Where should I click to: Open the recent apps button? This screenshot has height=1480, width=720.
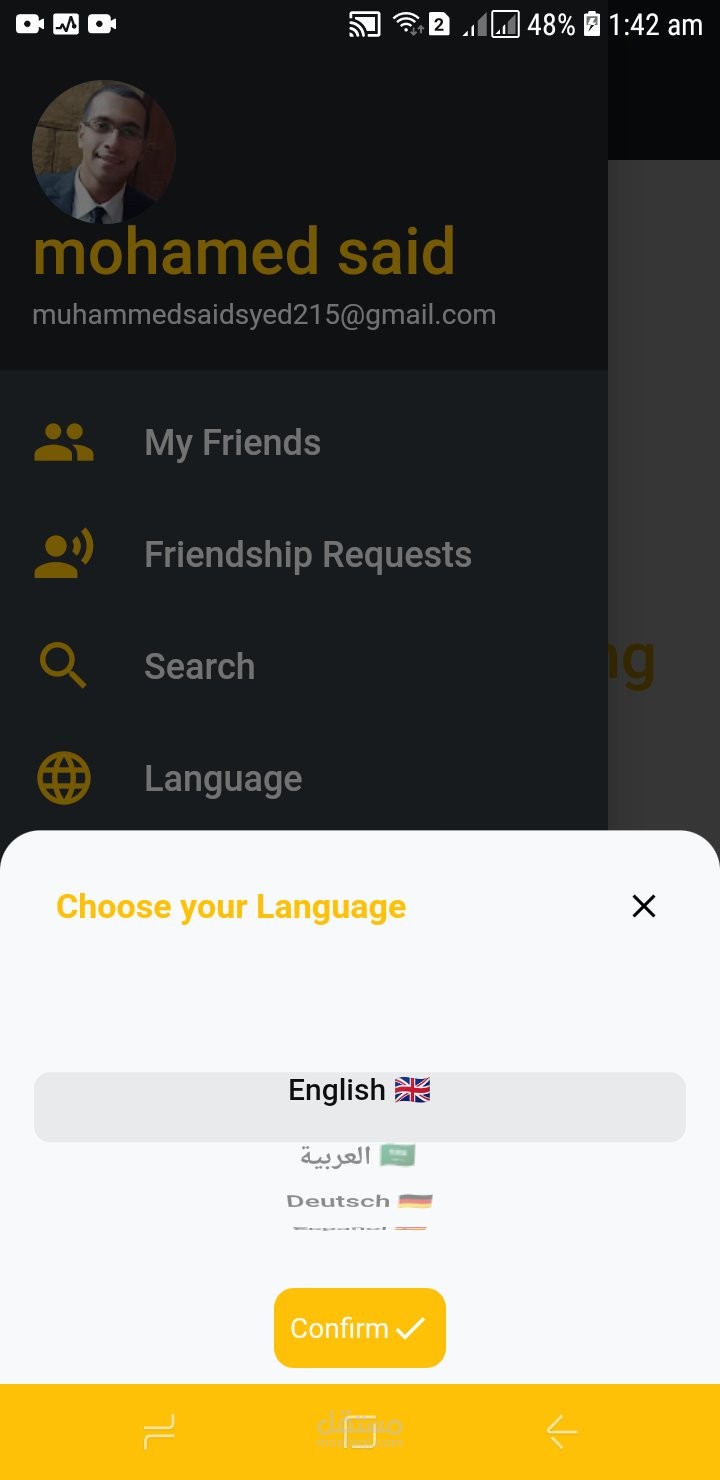(x=159, y=1432)
